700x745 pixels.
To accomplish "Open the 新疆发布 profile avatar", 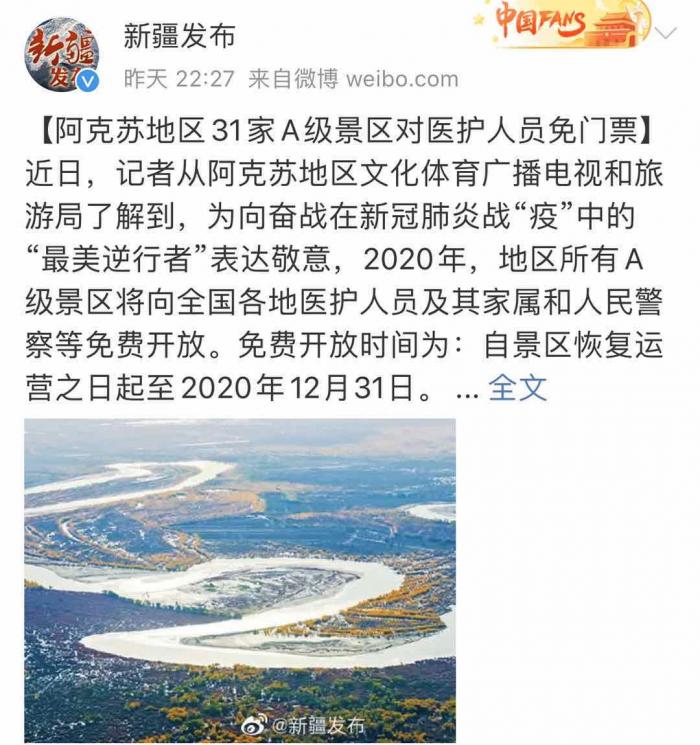I will pyautogui.click(x=61, y=54).
